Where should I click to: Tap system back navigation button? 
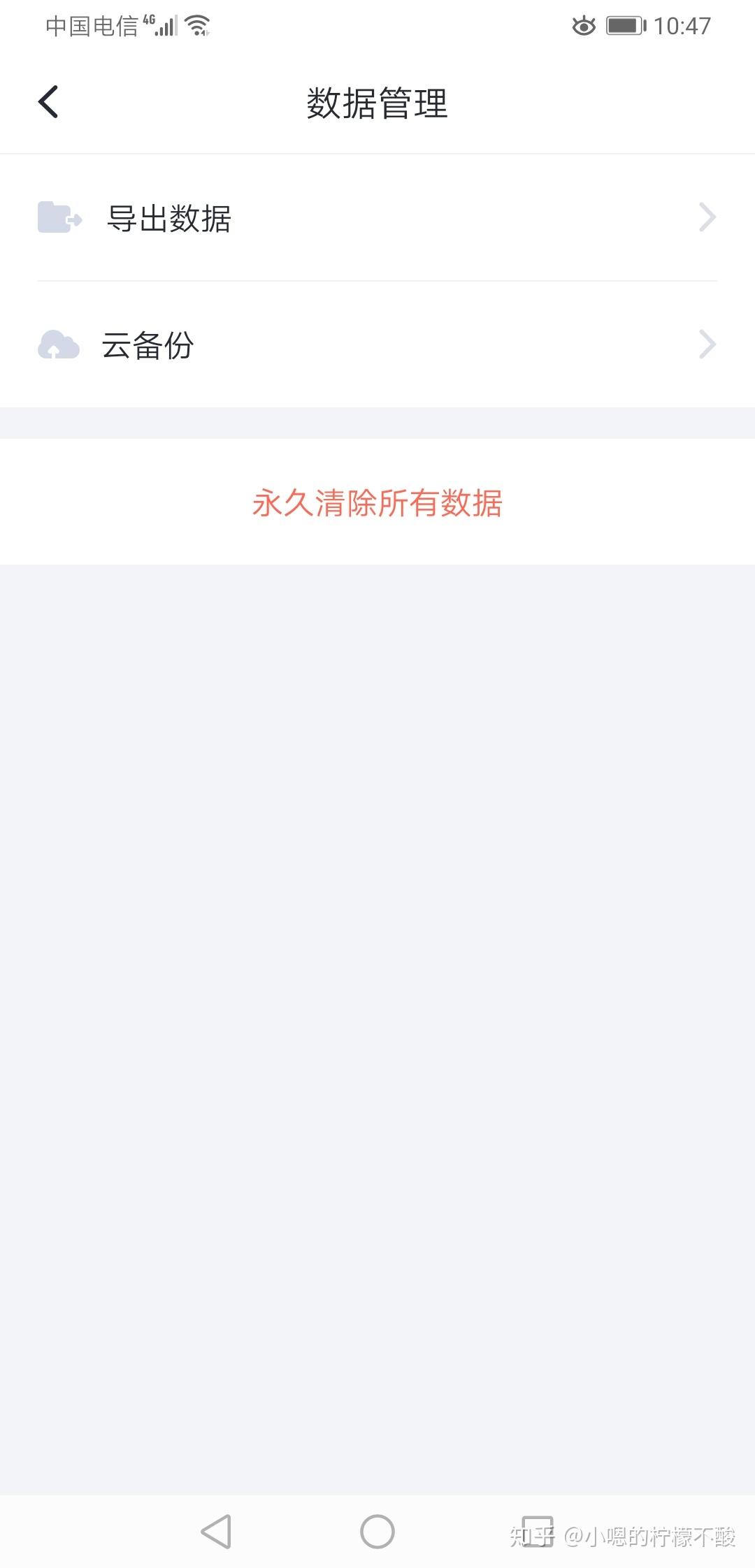(216, 1532)
